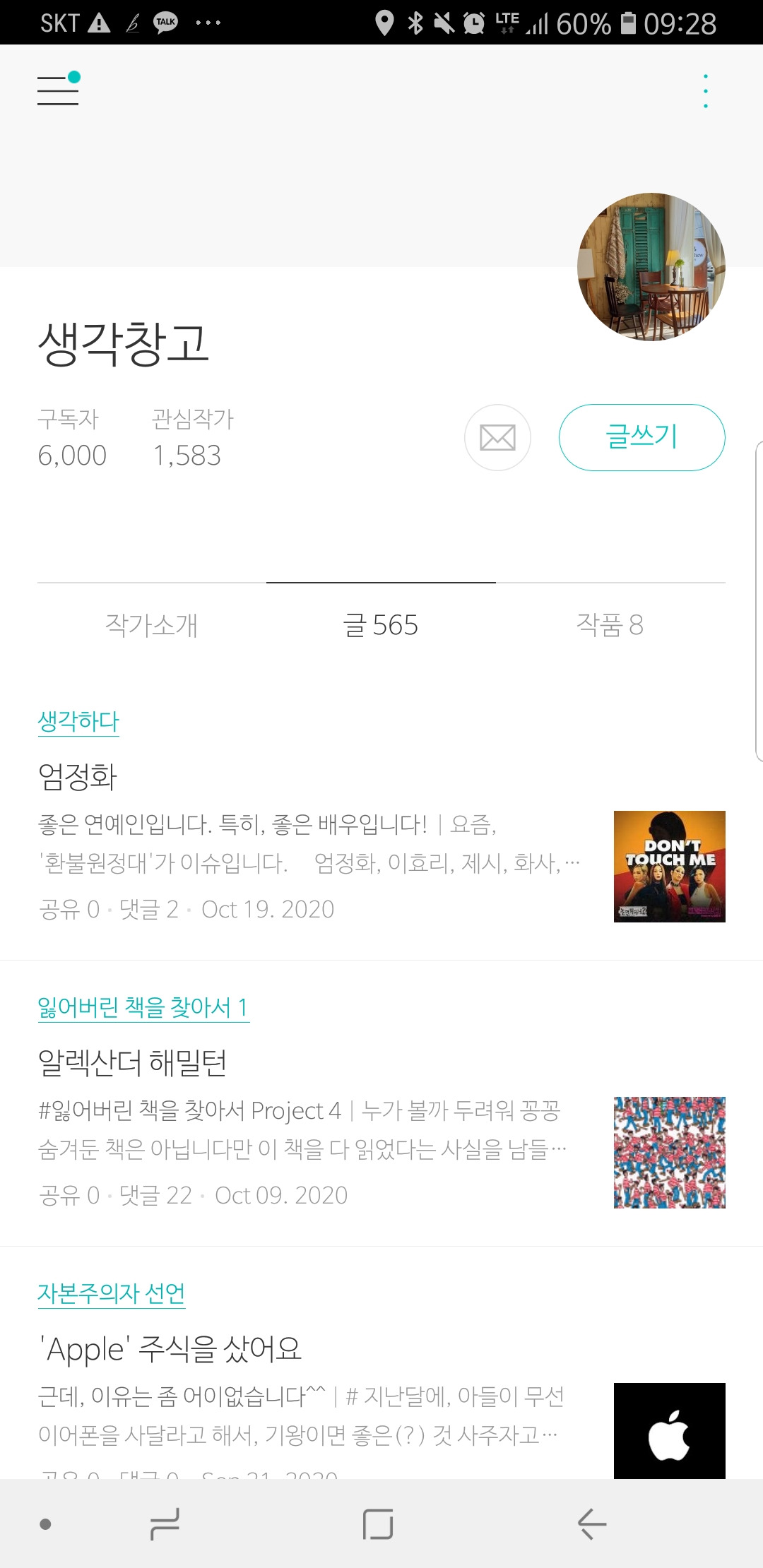Tap the 글쓰기 write button
The width and height of the screenshot is (763, 1568).
(x=641, y=437)
